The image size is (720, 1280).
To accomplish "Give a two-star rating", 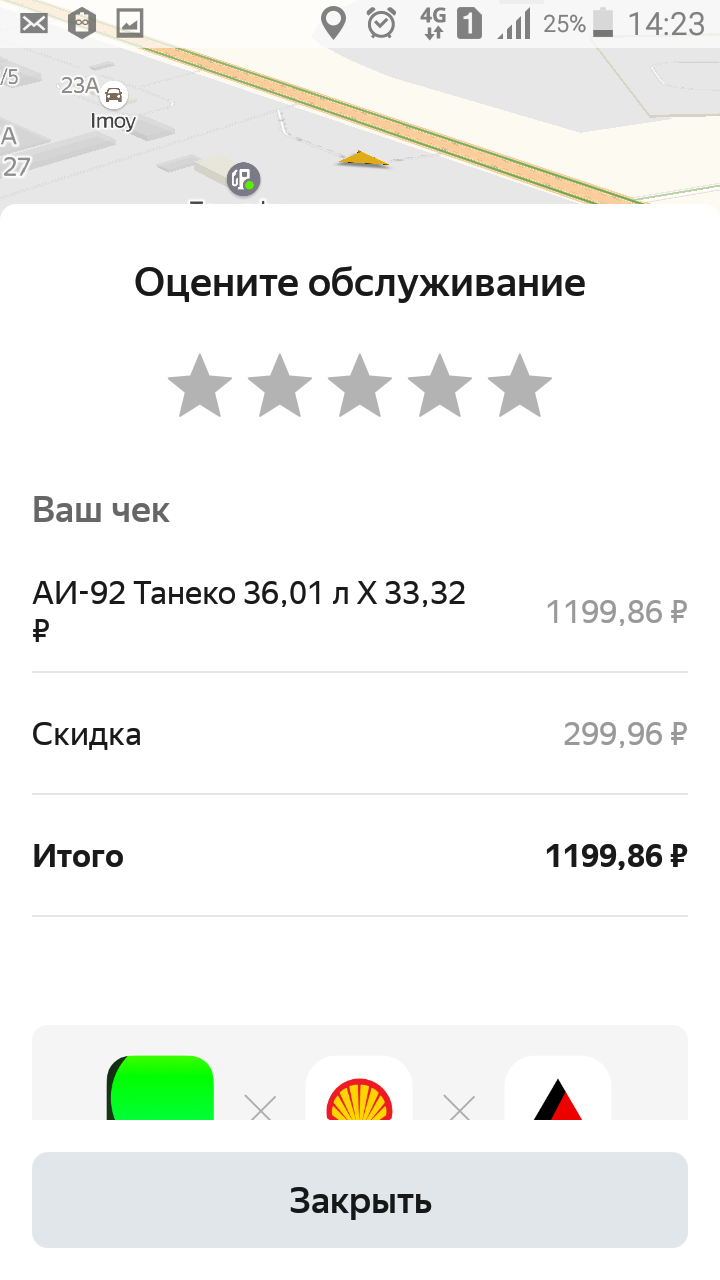I will [280, 385].
